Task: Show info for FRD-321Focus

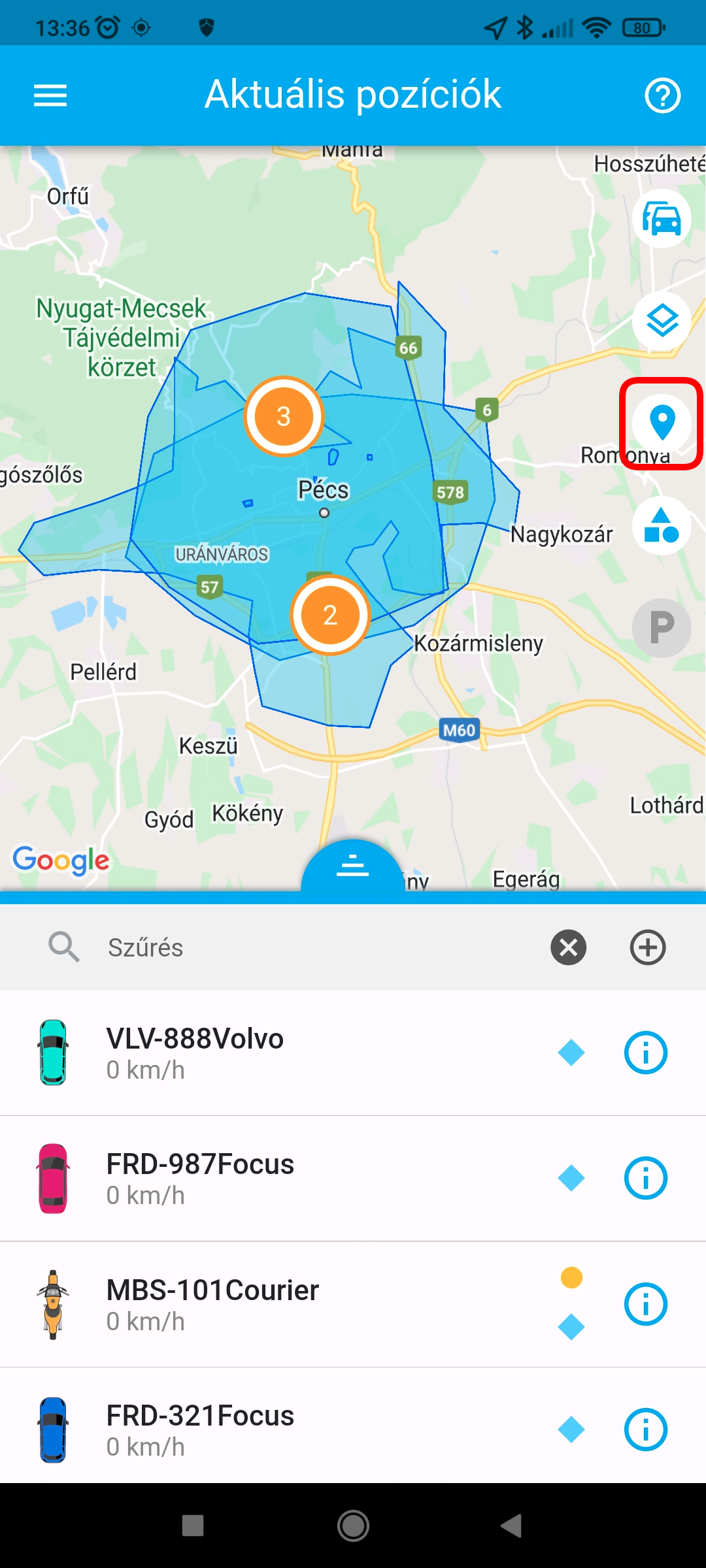Action: tap(646, 1429)
